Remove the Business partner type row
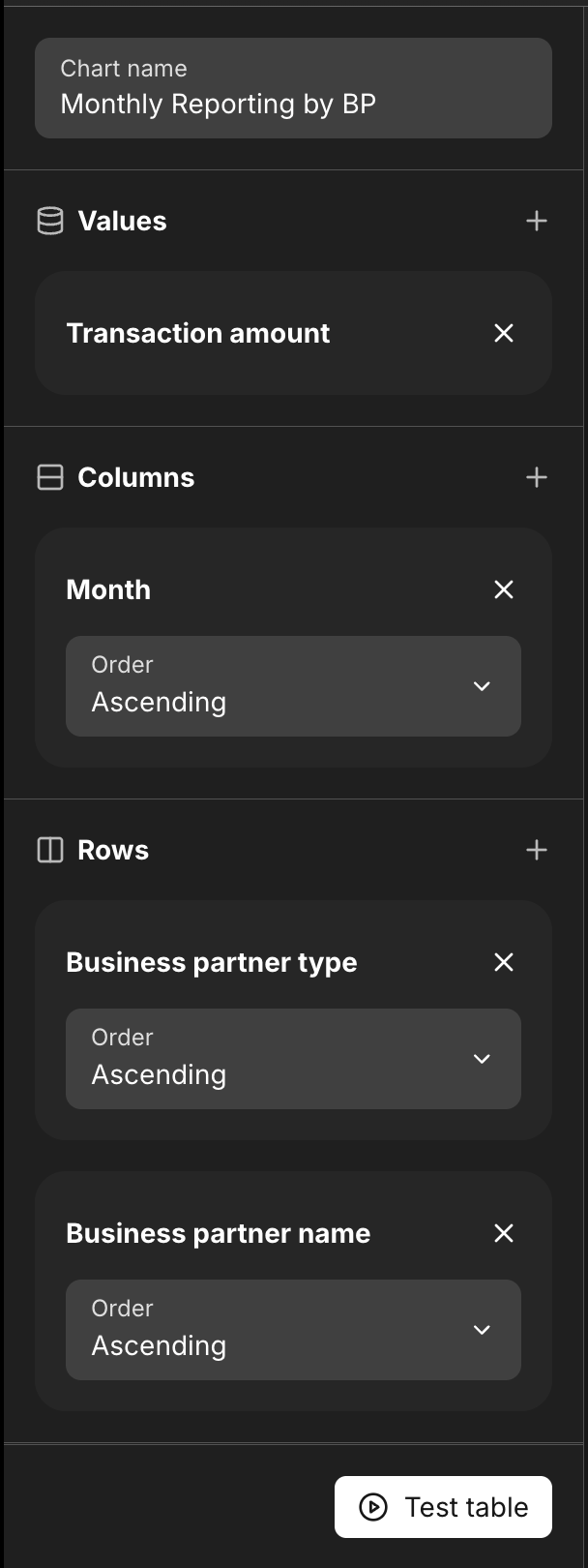Image resolution: width=588 pixels, height=1568 pixels. pos(504,963)
